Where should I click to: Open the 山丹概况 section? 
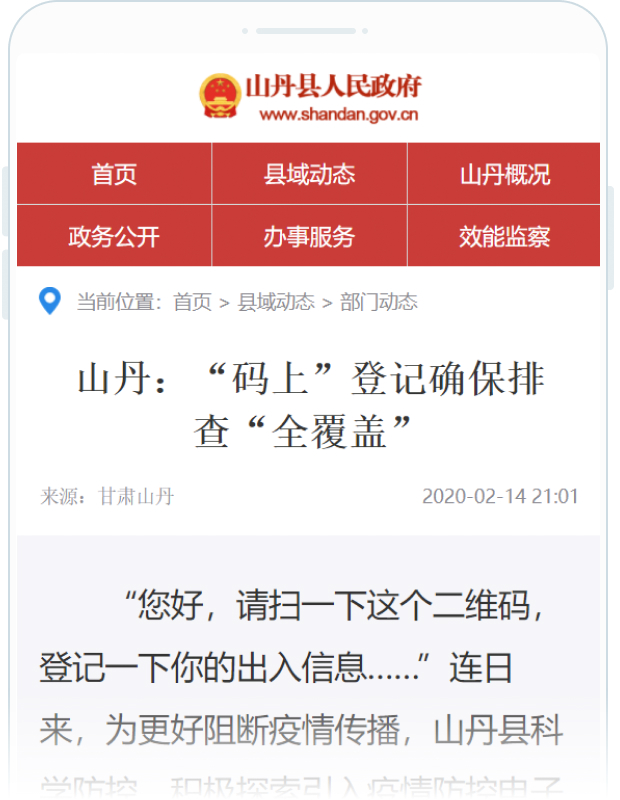504,174
